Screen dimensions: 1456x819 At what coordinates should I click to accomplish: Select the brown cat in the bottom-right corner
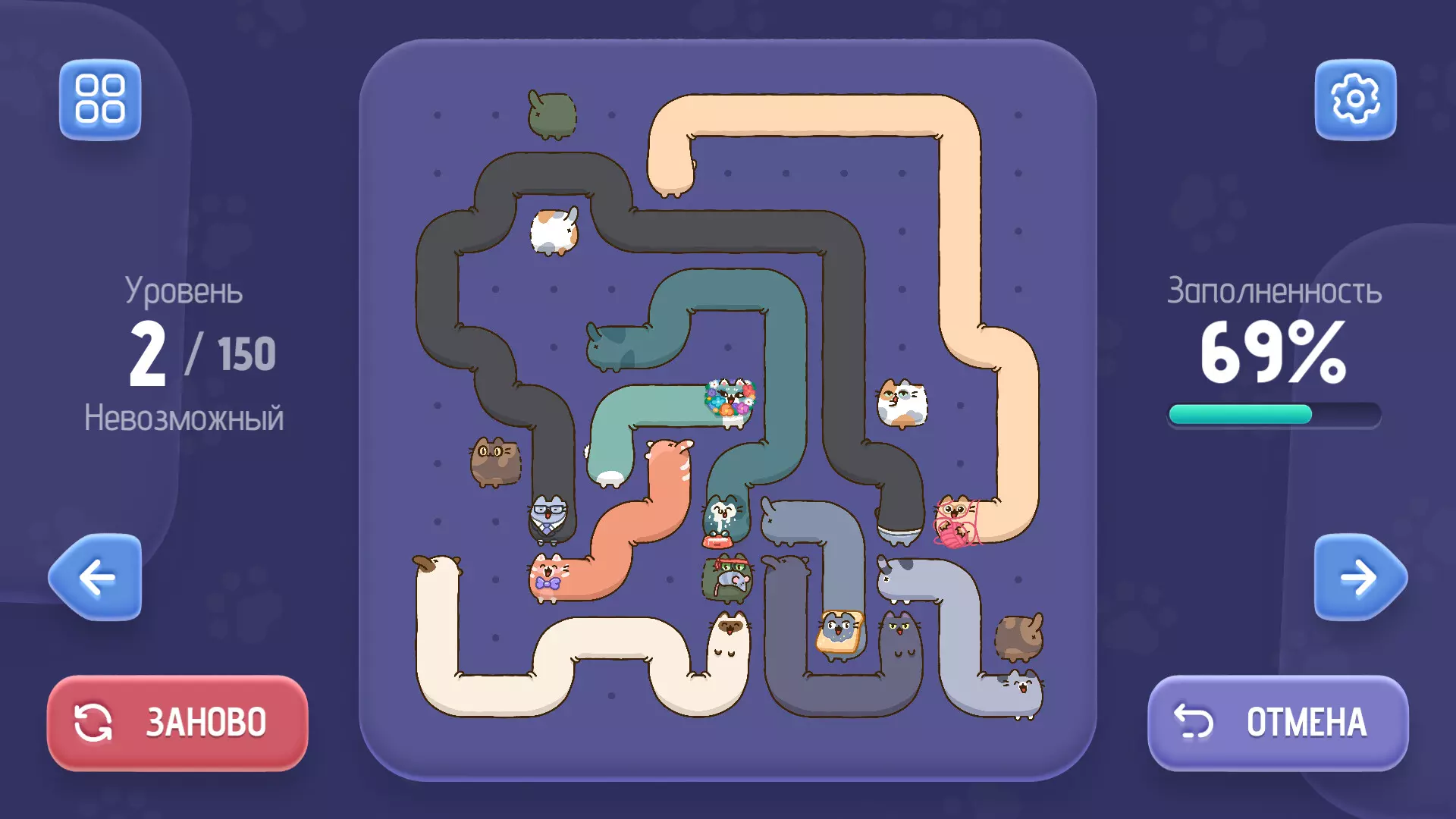click(1018, 639)
